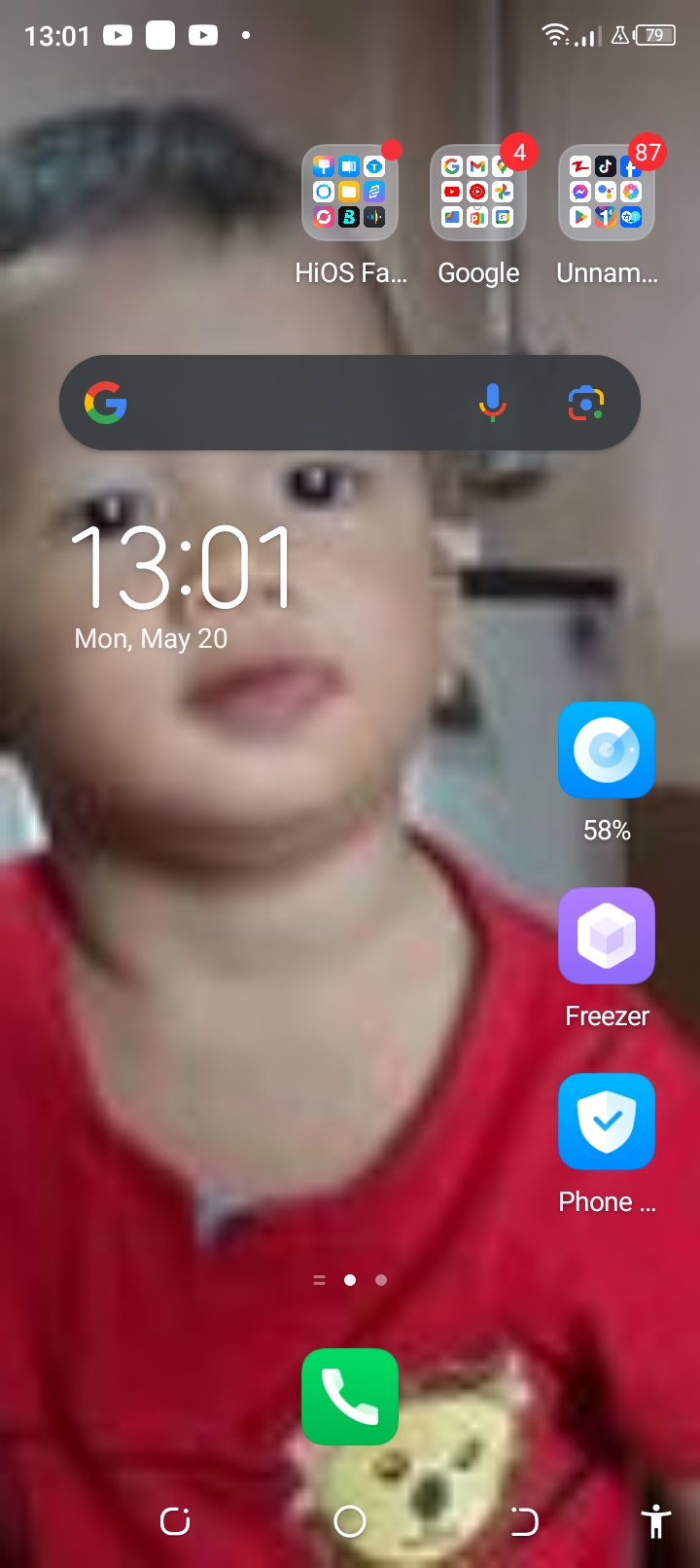This screenshot has height=1568, width=700.
Task: Open the Unnamed folder with 87 badge
Action: point(607,193)
